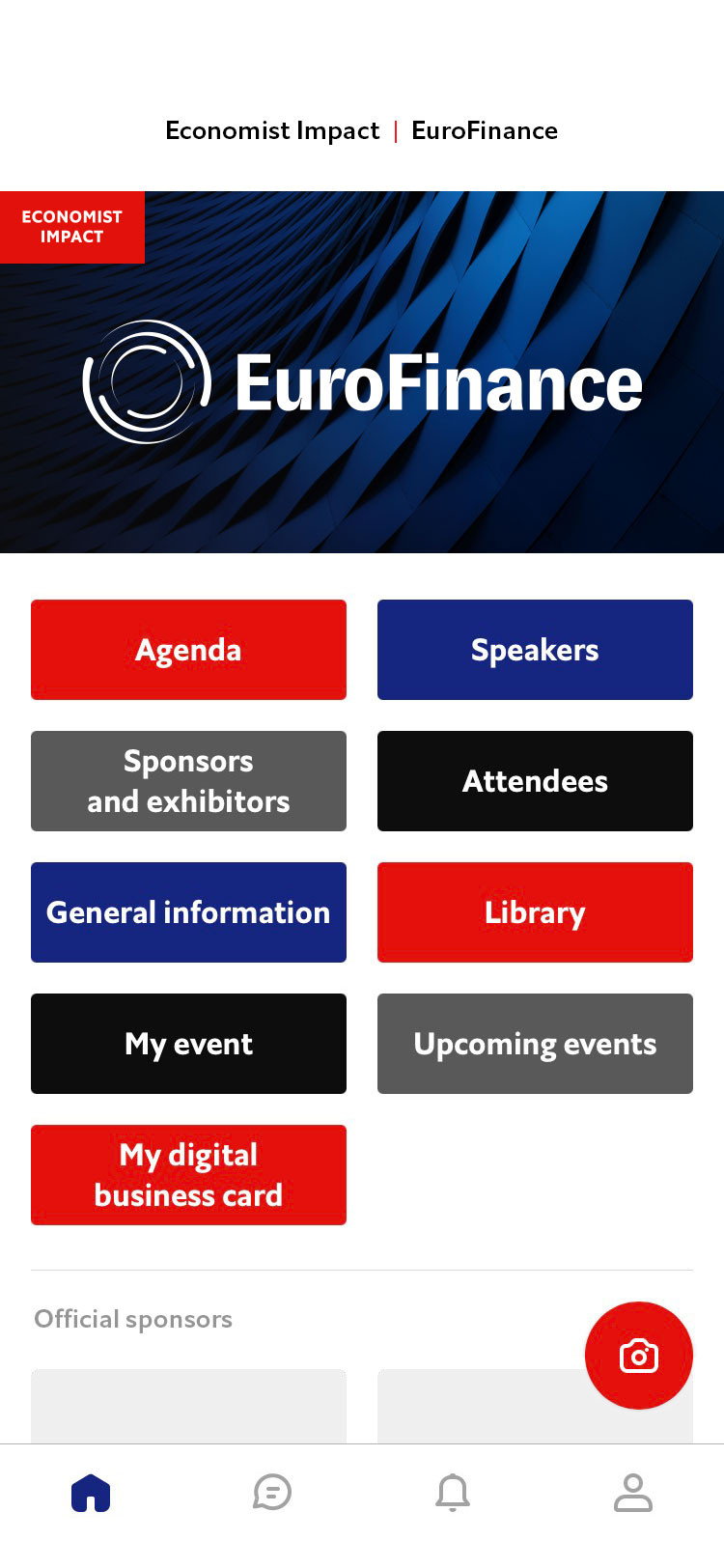Tap the red camera floating button

click(638, 1356)
